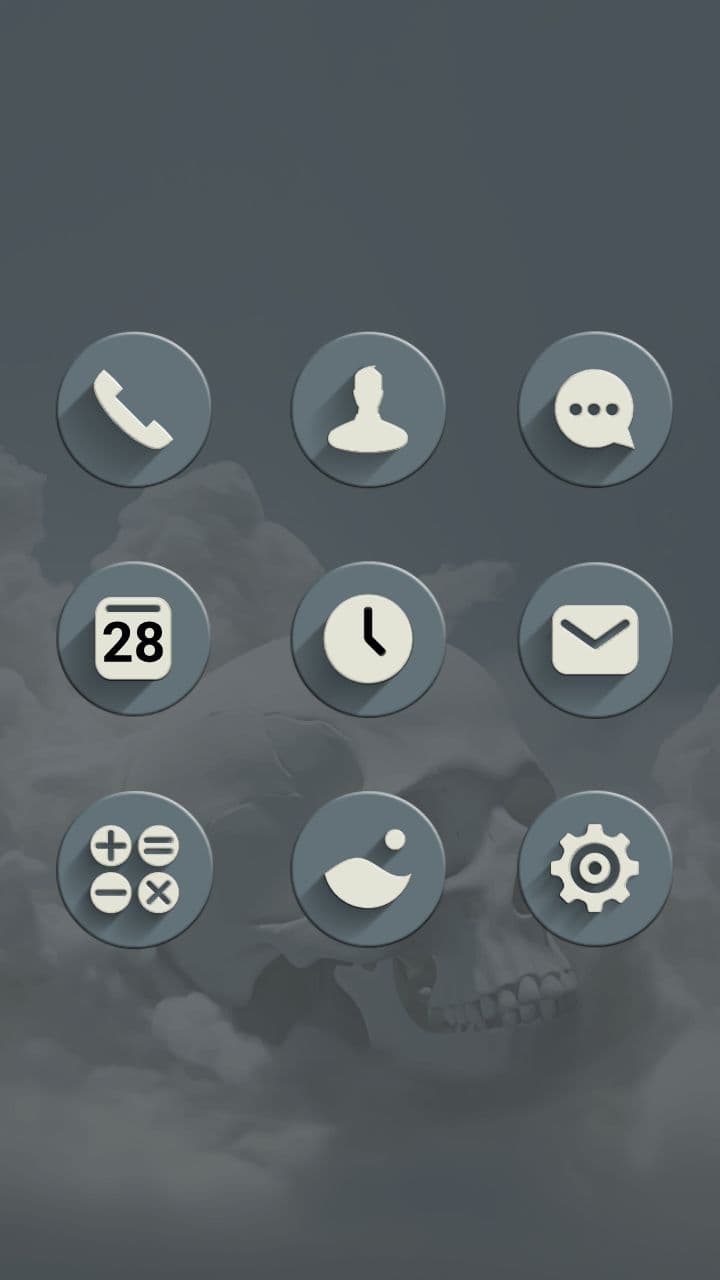This screenshot has height=1280, width=720.
Task: Open the Calendar app showing 28
Action: click(134, 638)
